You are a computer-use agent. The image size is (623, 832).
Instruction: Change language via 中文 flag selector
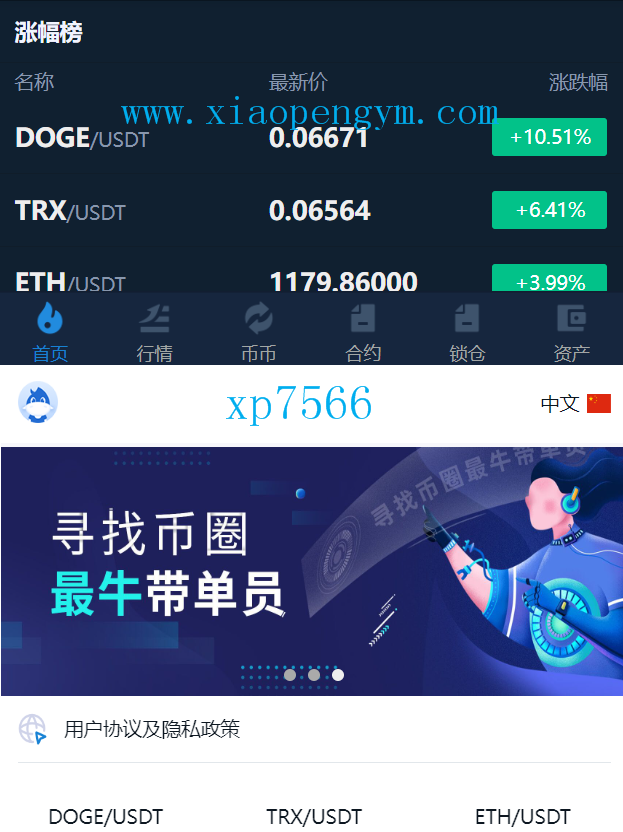tap(575, 404)
